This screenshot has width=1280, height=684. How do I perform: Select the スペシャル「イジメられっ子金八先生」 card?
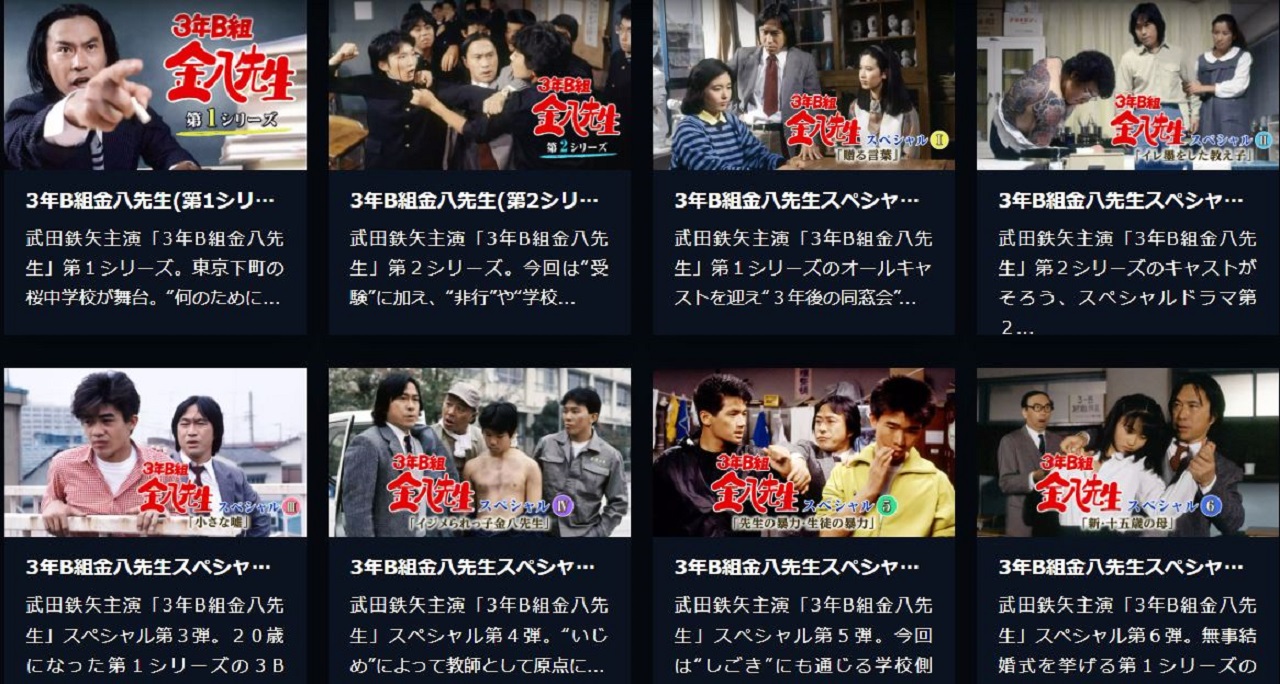479,452
